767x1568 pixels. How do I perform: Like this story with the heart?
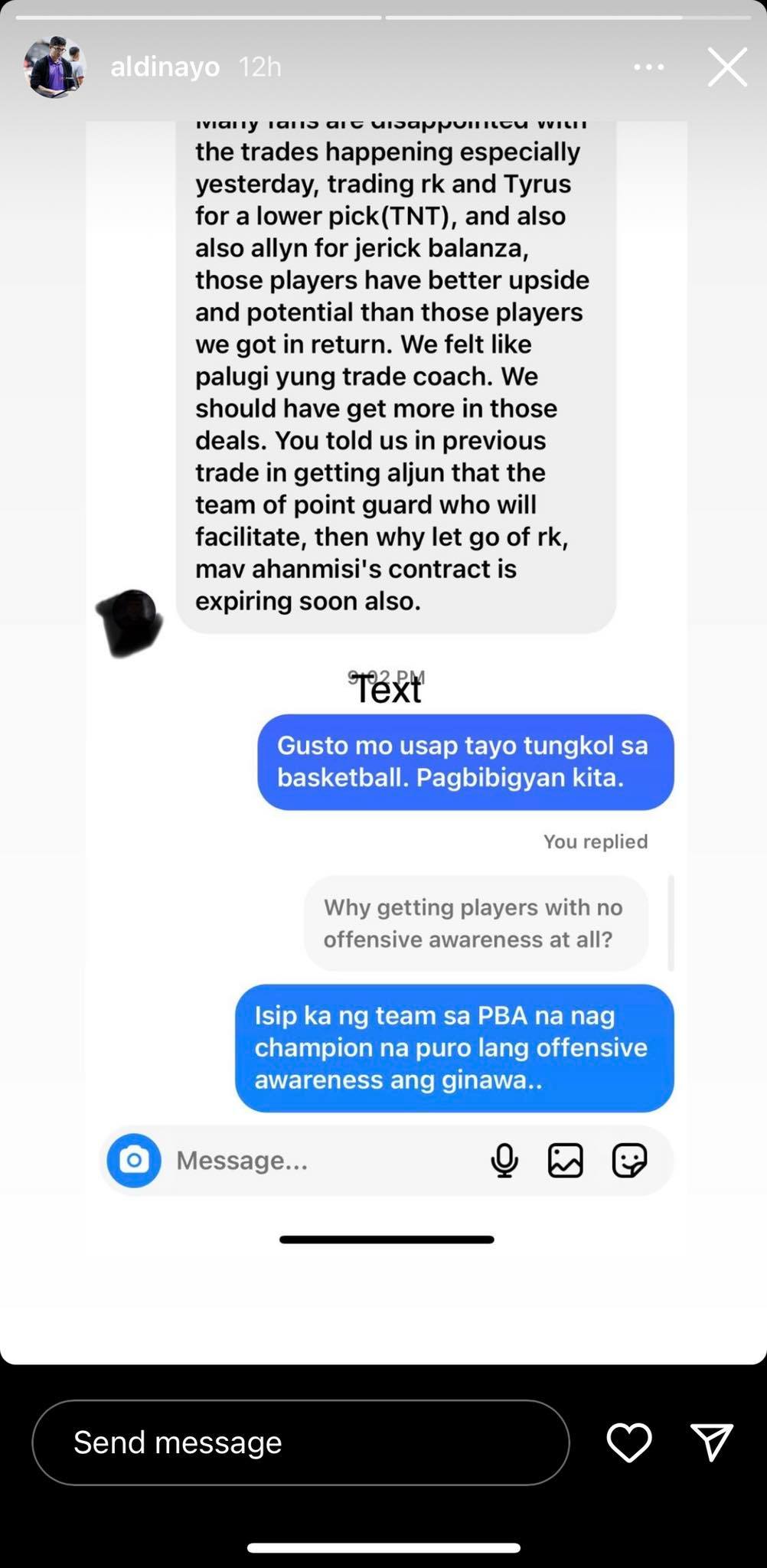(628, 1442)
